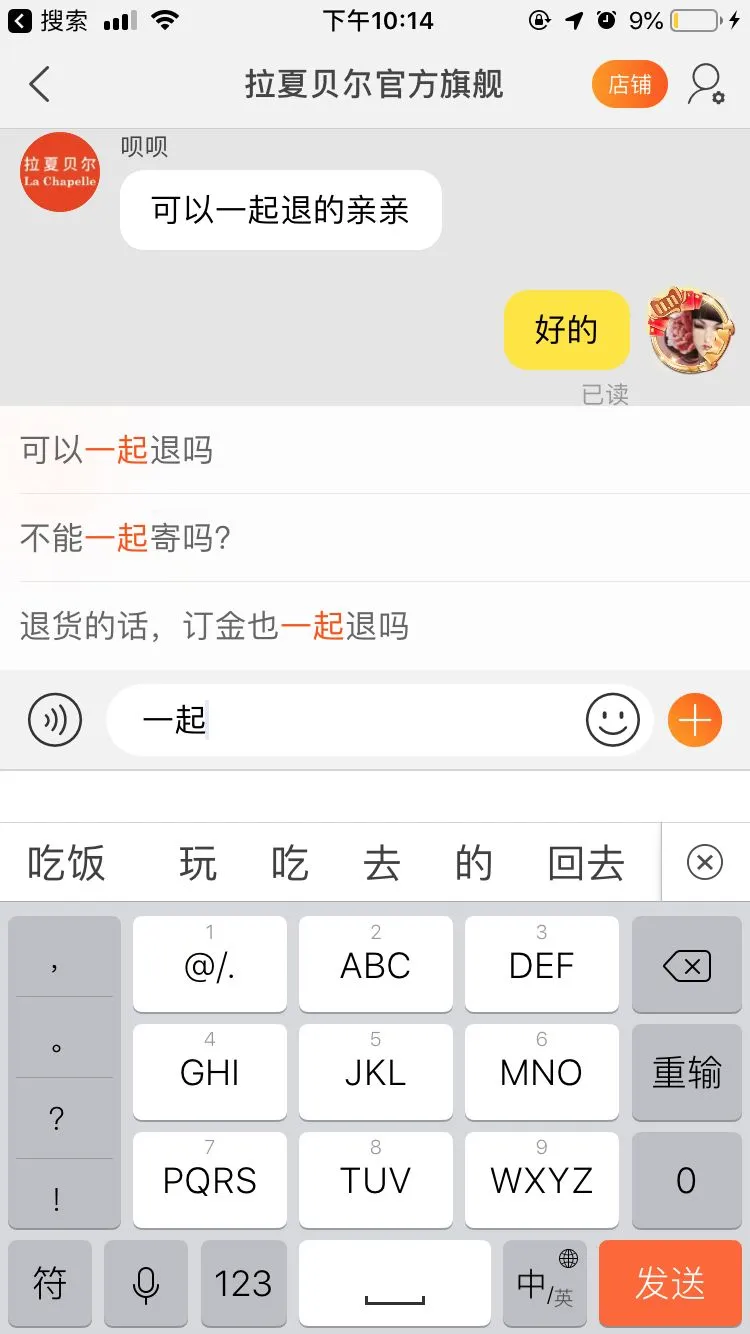Choose suggested question 不能一起寄吗?

point(126,538)
